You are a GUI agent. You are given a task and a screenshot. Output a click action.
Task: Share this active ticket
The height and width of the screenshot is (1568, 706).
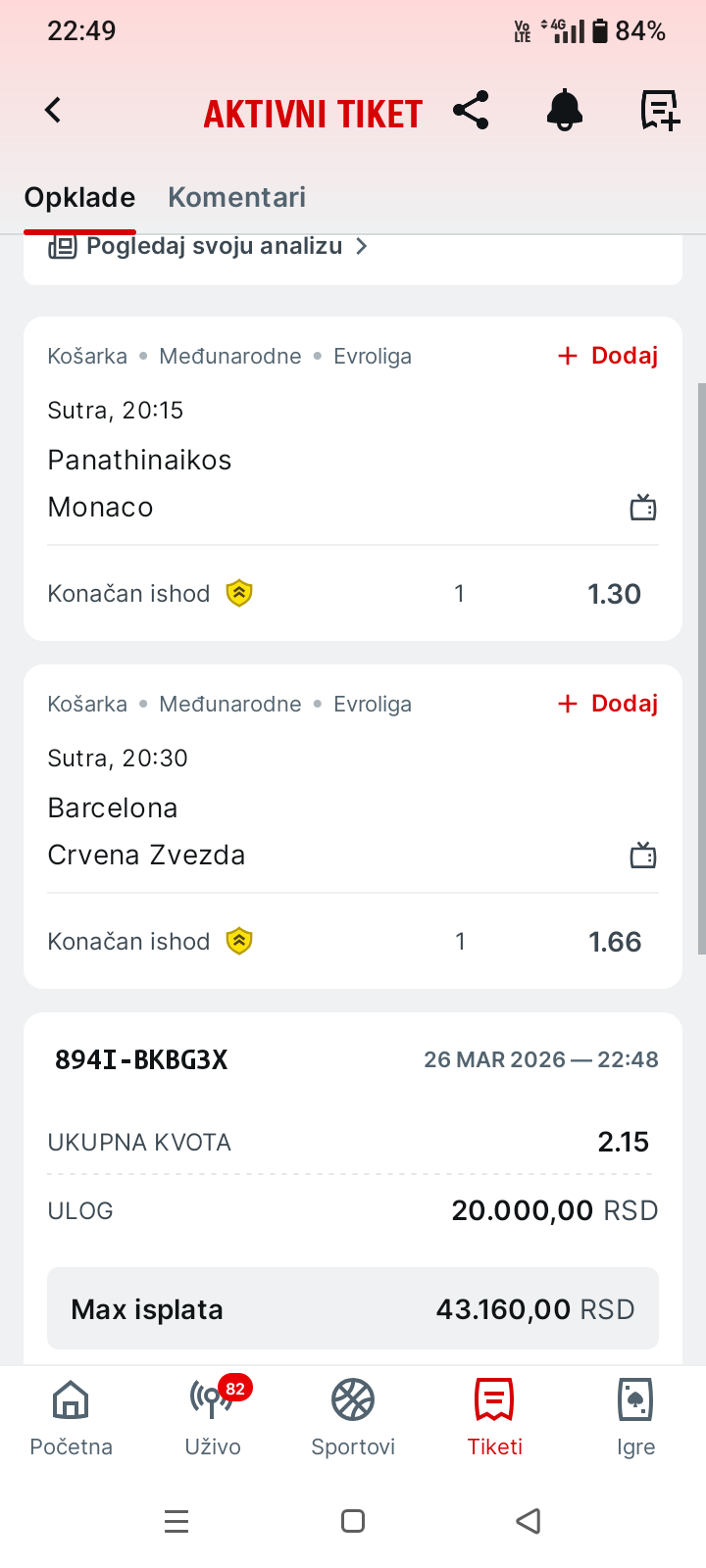click(471, 111)
